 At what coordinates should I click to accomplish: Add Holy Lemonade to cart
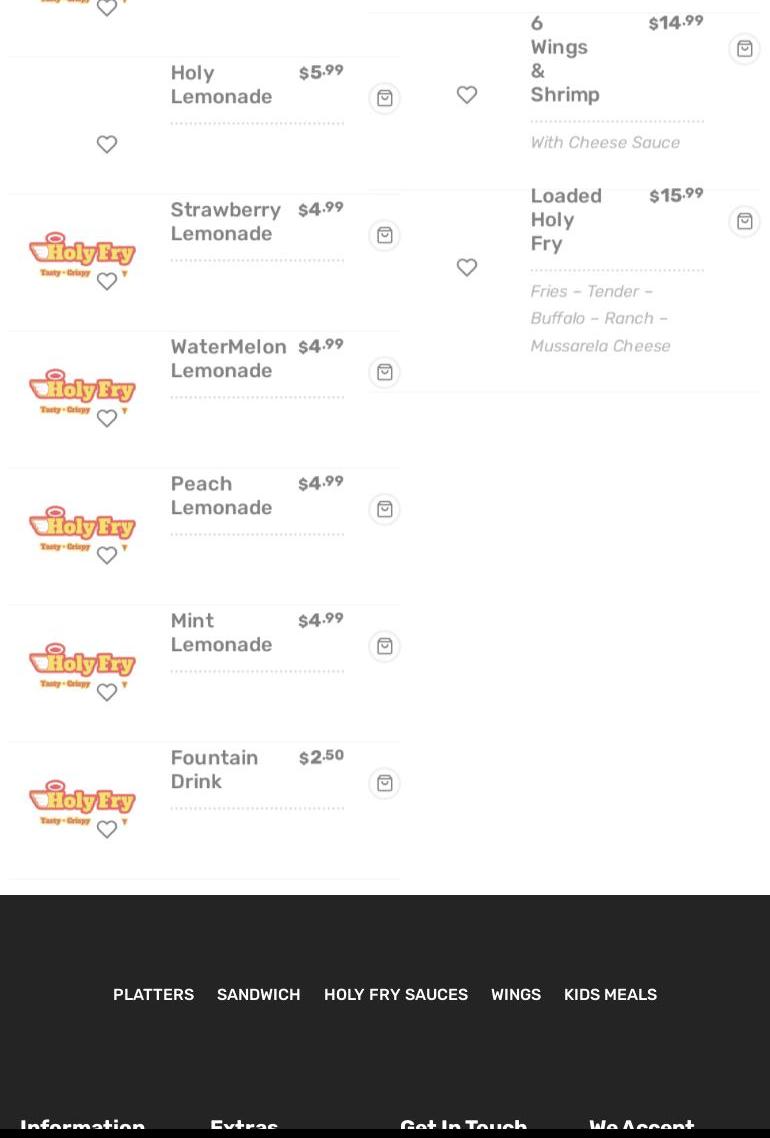point(385,98)
